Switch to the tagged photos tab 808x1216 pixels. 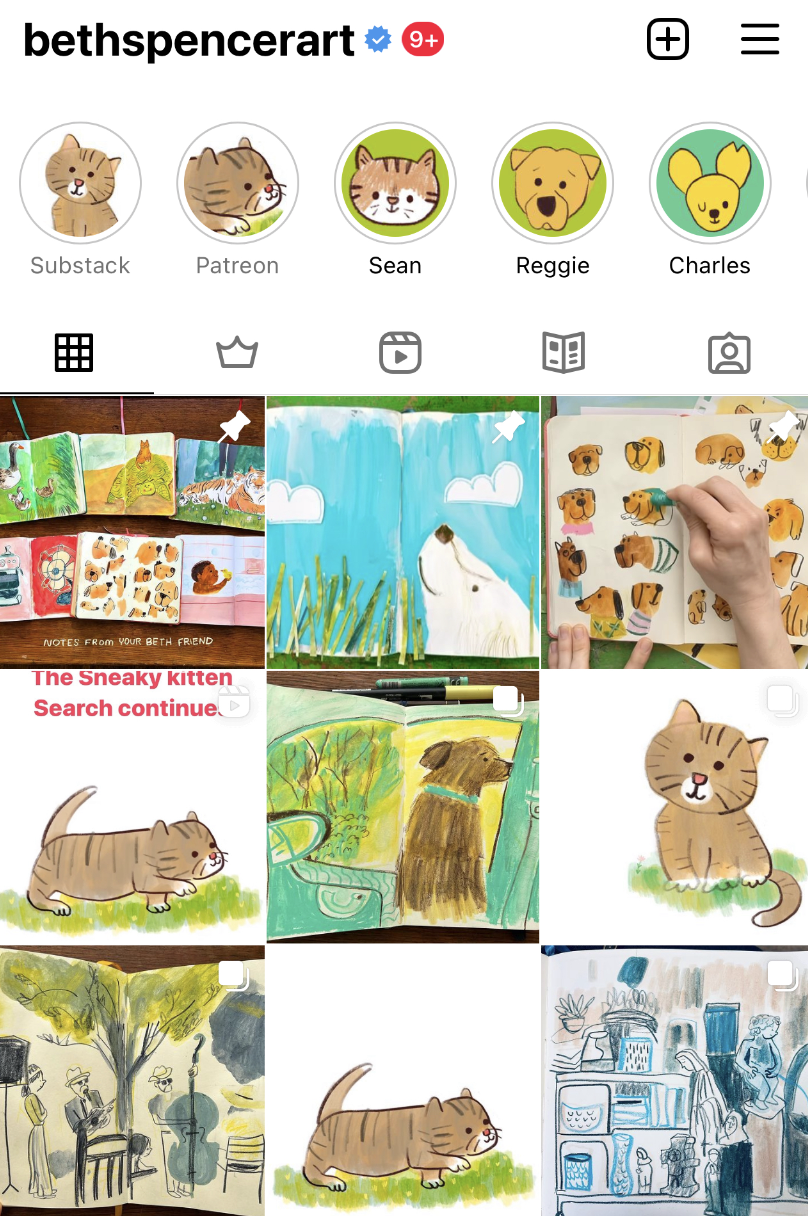click(729, 353)
